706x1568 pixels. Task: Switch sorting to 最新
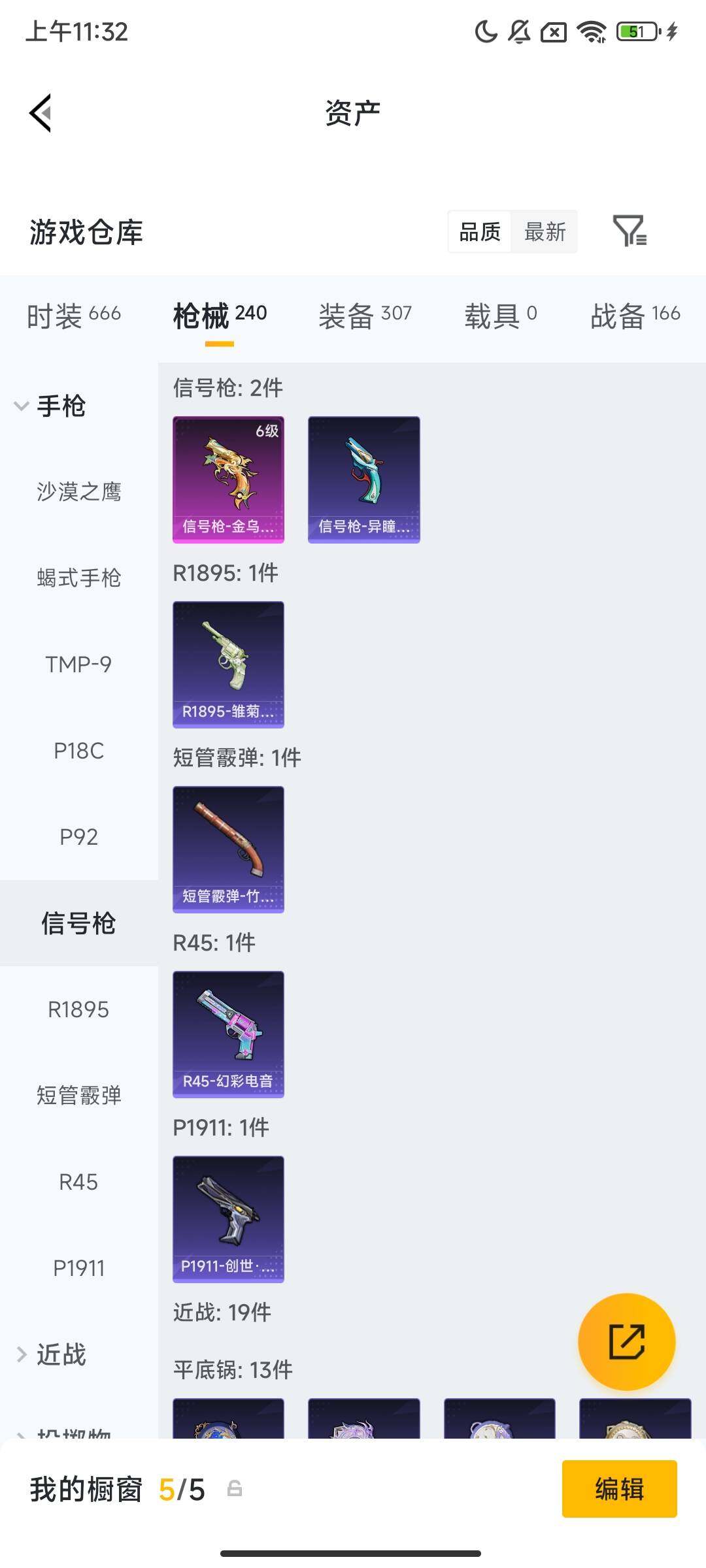pyautogui.click(x=545, y=232)
